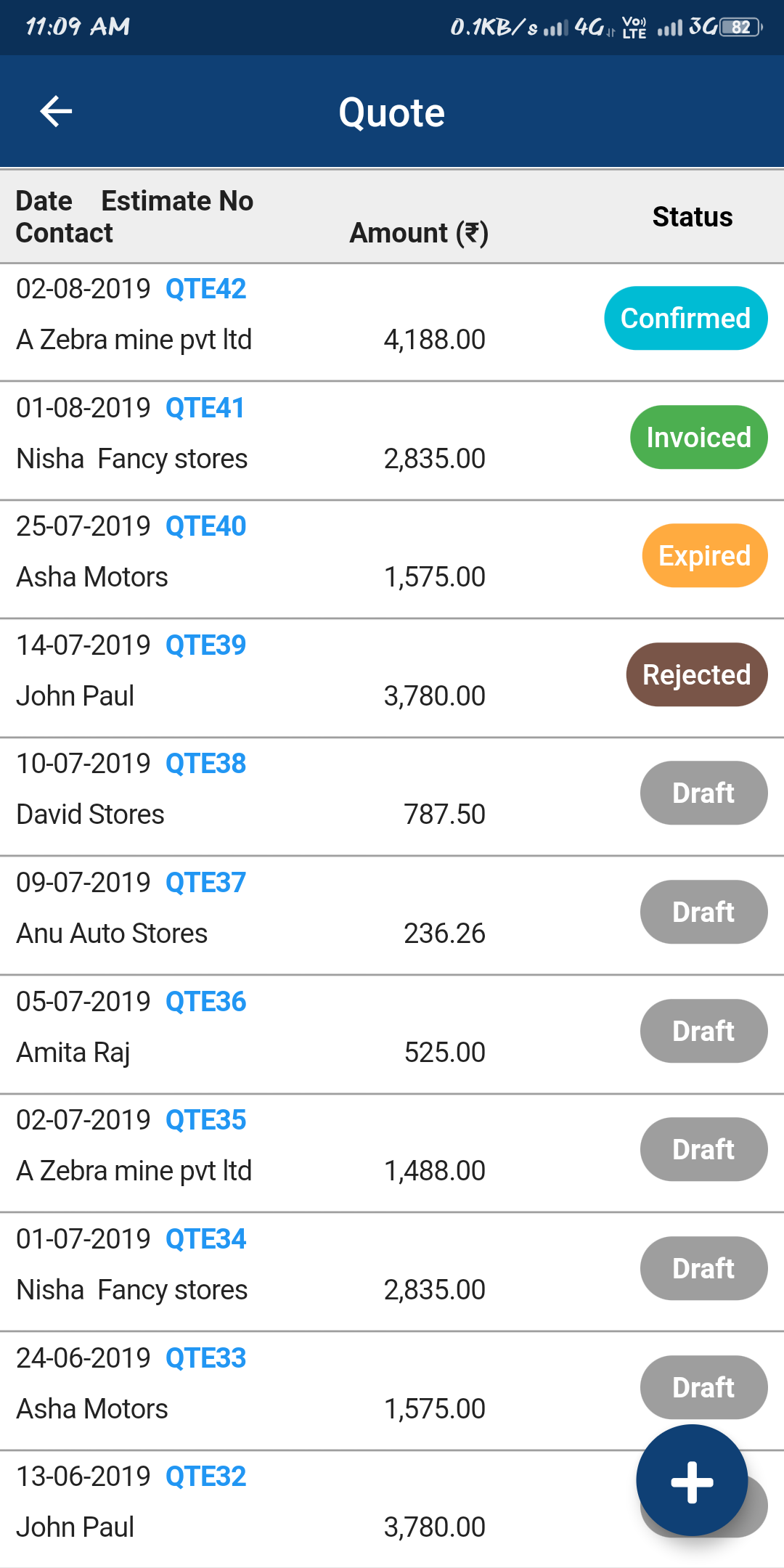View quote QTE37 for Anu Auto Stores
Image resolution: width=784 pixels, height=1568 pixels.
tap(205, 883)
